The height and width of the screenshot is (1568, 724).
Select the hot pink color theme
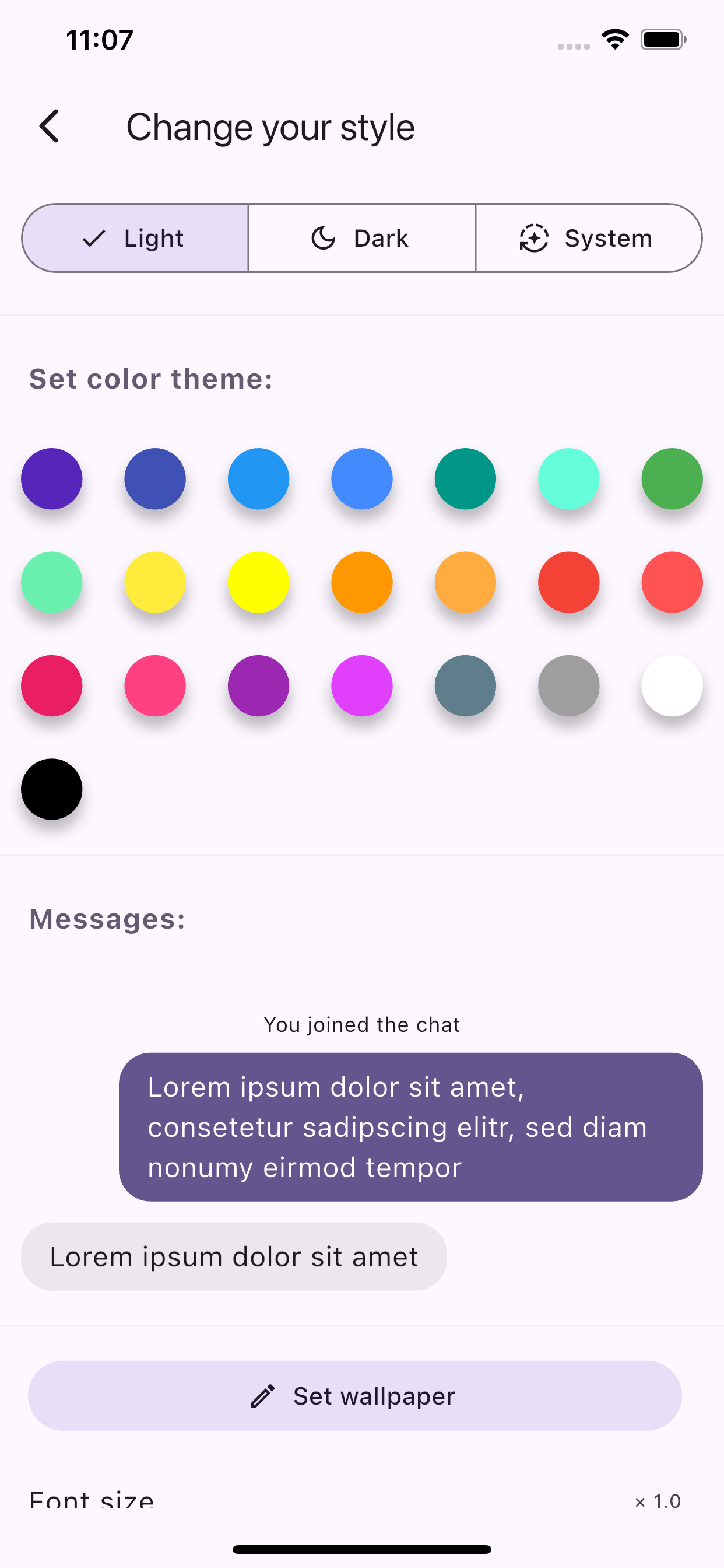point(155,686)
